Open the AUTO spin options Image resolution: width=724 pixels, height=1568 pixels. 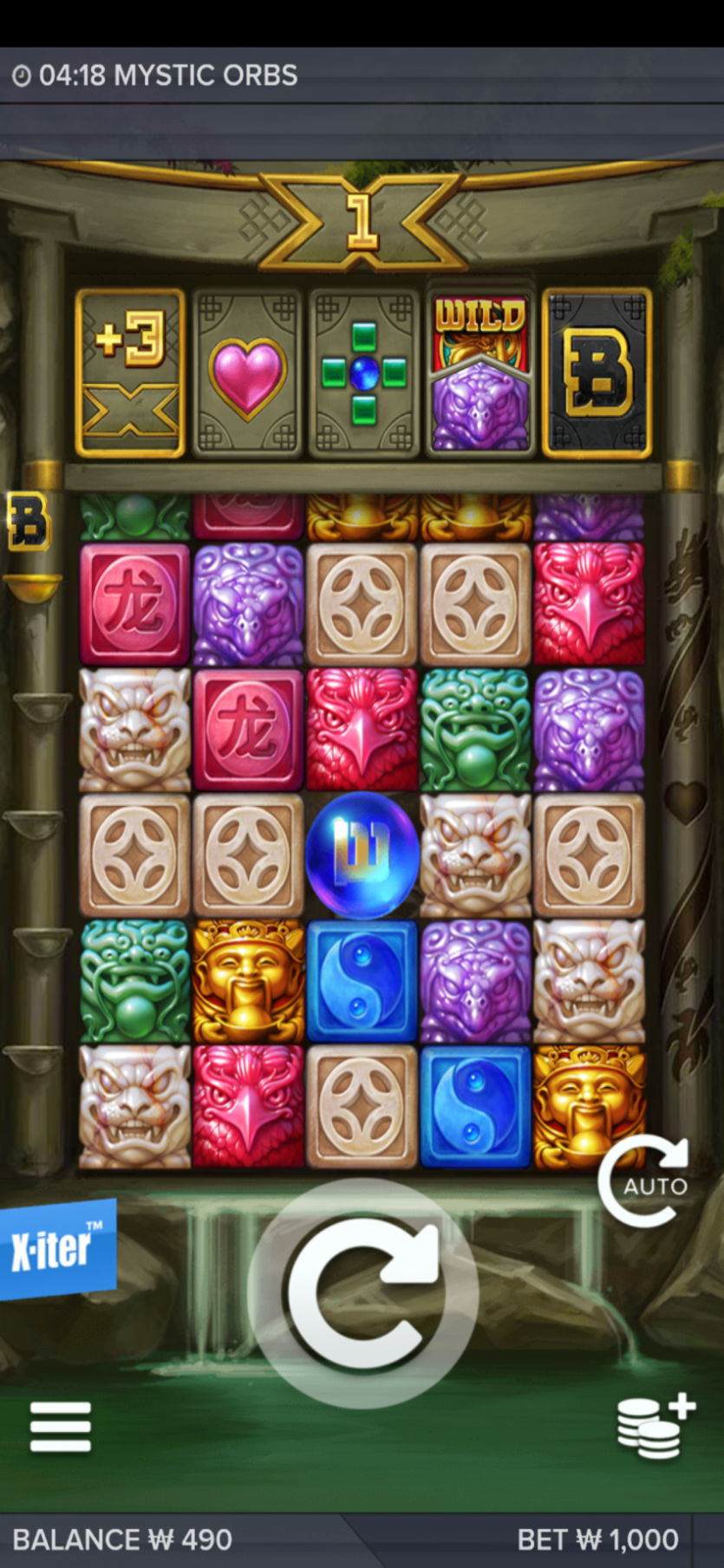[x=645, y=1182]
